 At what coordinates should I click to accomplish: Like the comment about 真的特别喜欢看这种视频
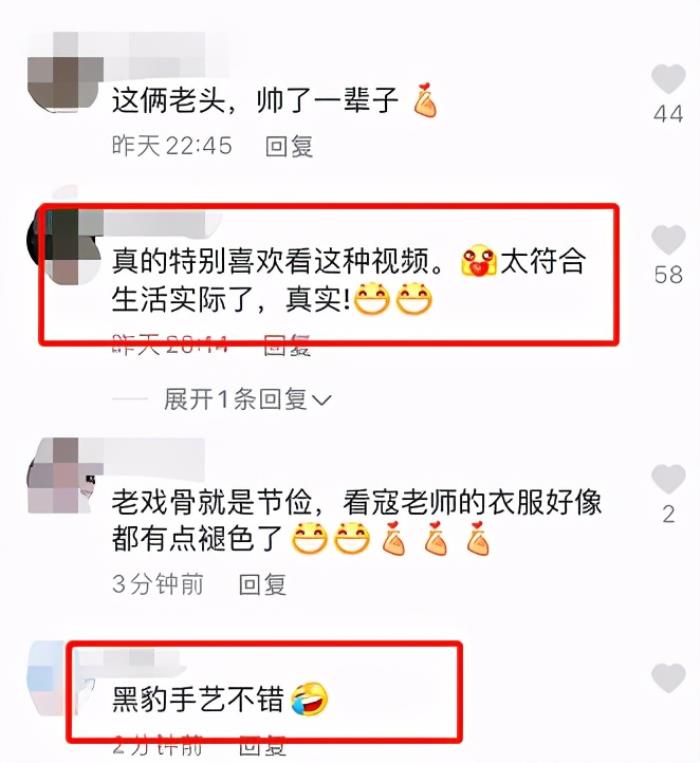pos(668,240)
